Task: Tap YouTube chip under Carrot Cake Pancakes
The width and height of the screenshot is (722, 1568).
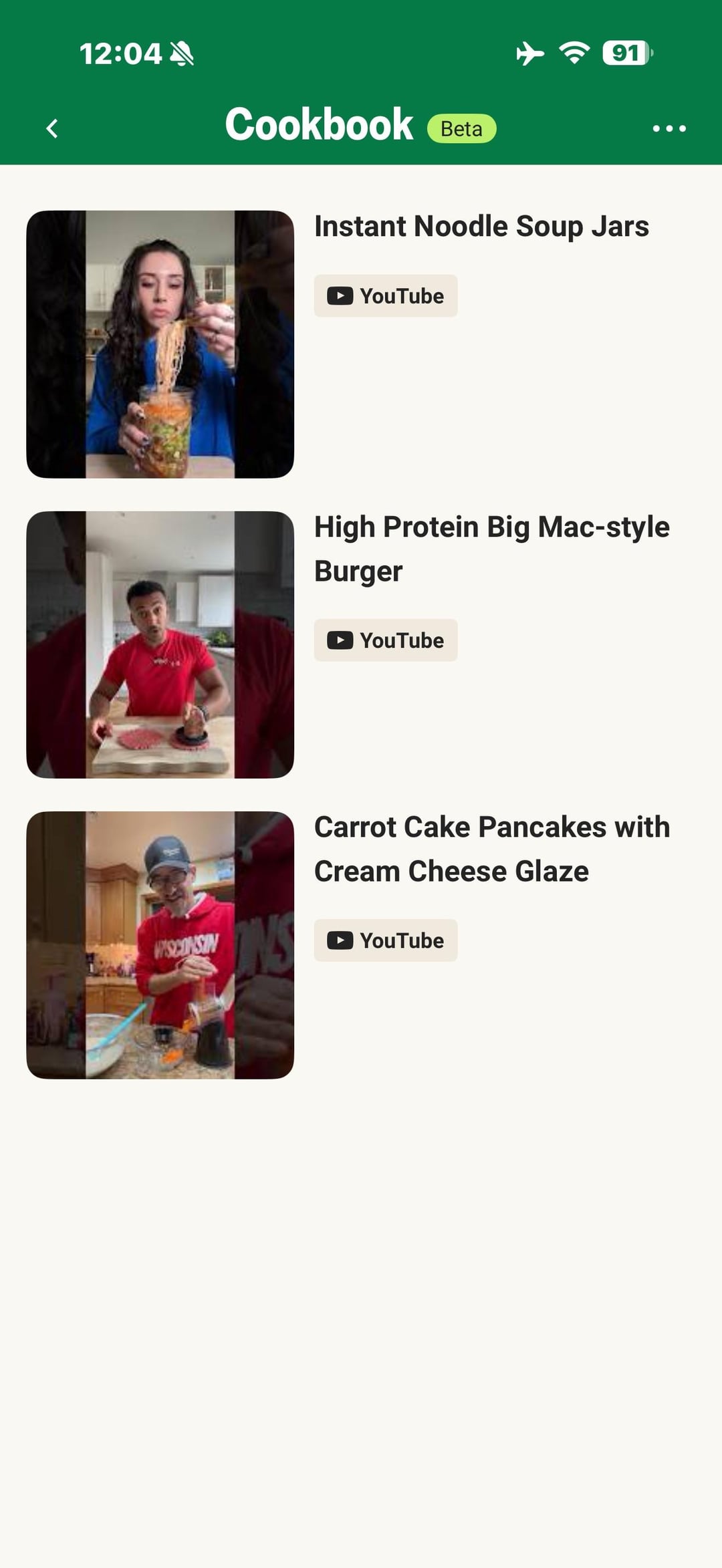Action: [x=386, y=940]
